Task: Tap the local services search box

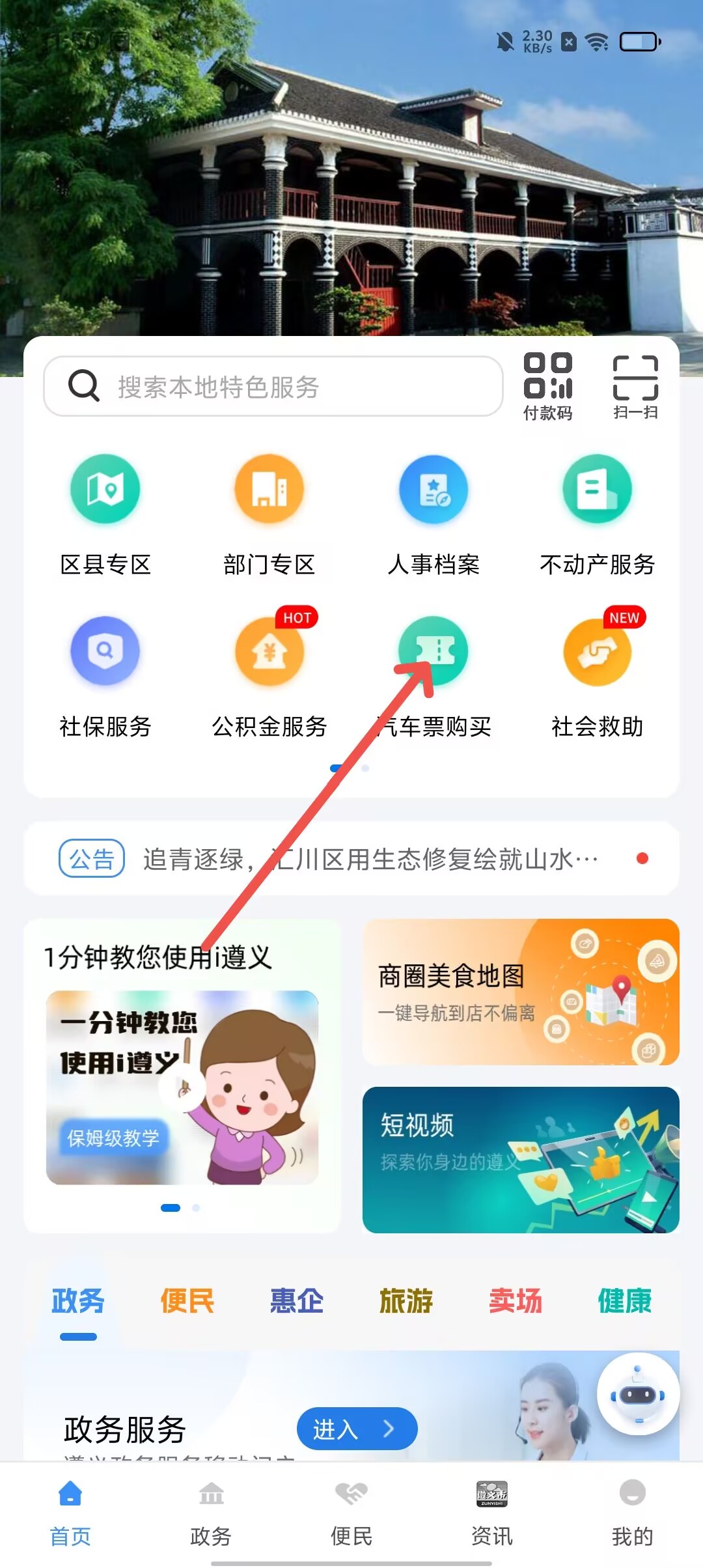Action: (273, 386)
